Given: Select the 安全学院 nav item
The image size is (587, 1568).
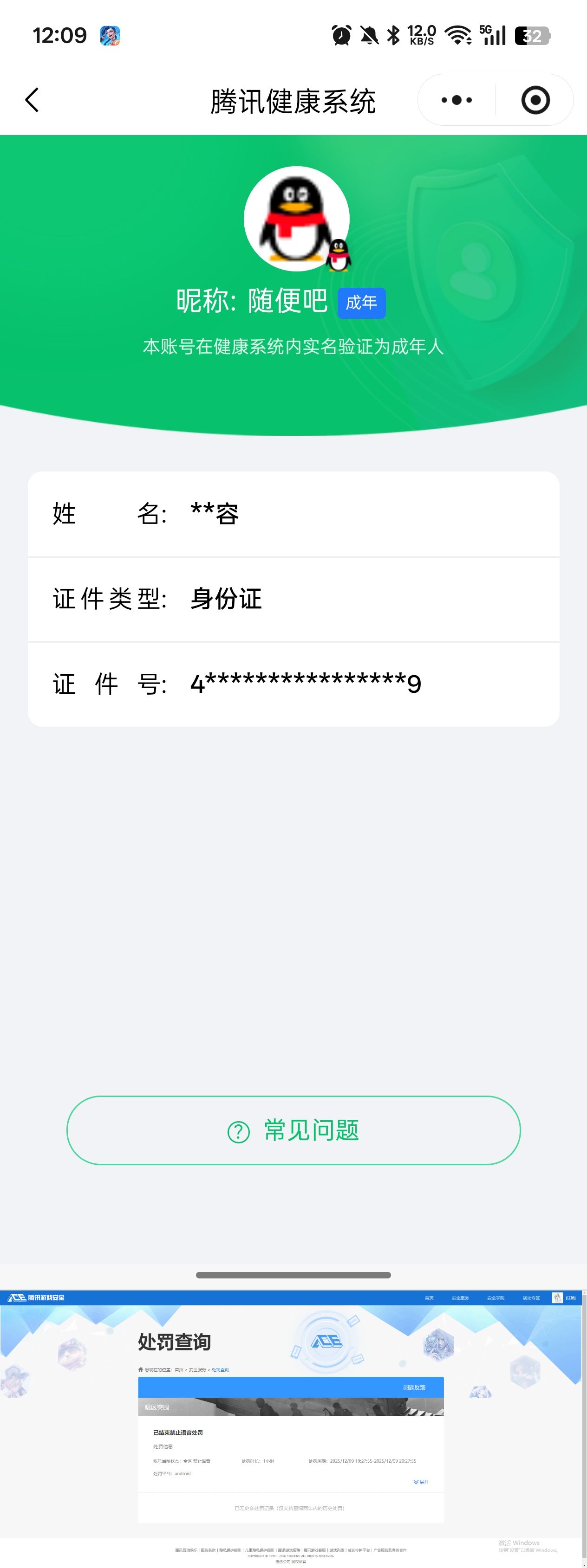Looking at the screenshot, I should click(x=496, y=1297).
